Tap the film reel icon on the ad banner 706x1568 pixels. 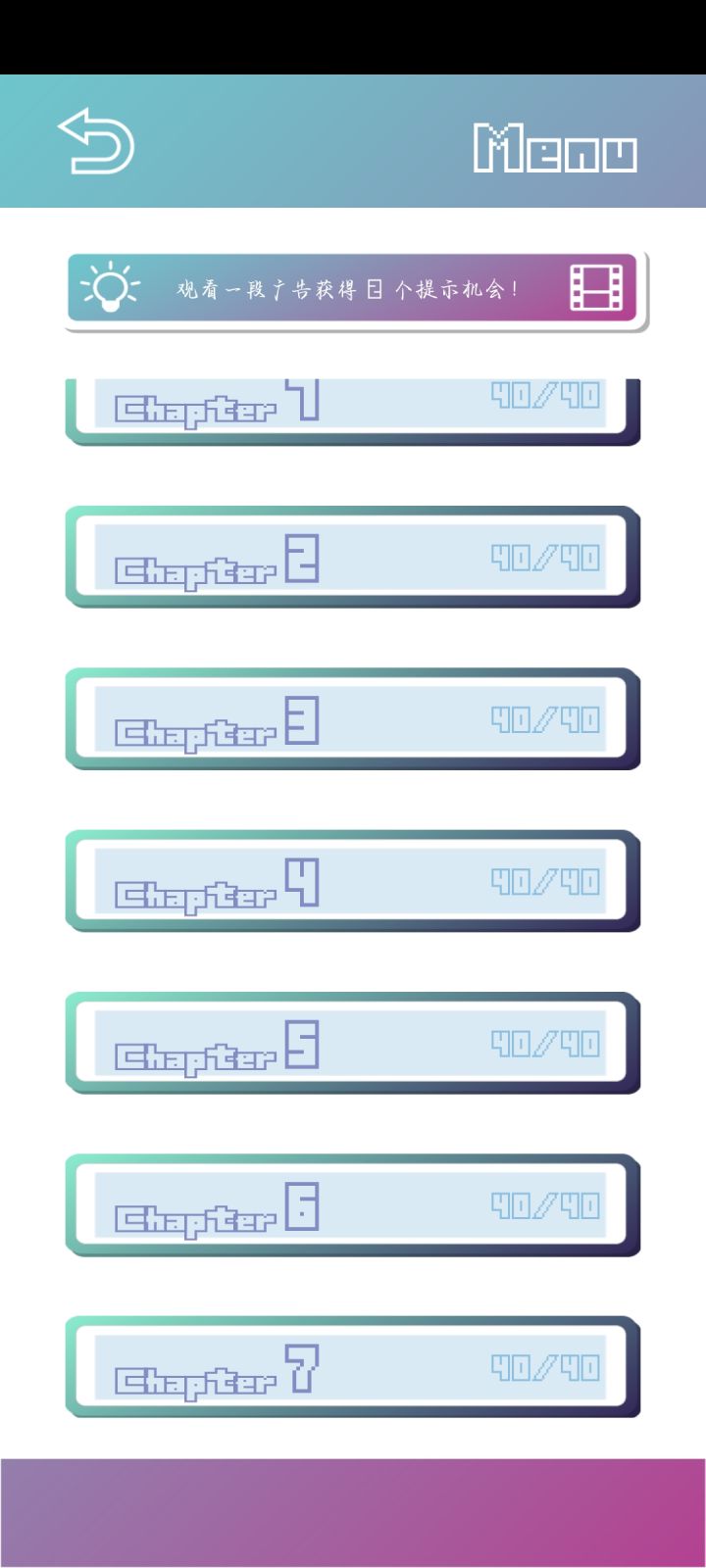[x=598, y=289]
